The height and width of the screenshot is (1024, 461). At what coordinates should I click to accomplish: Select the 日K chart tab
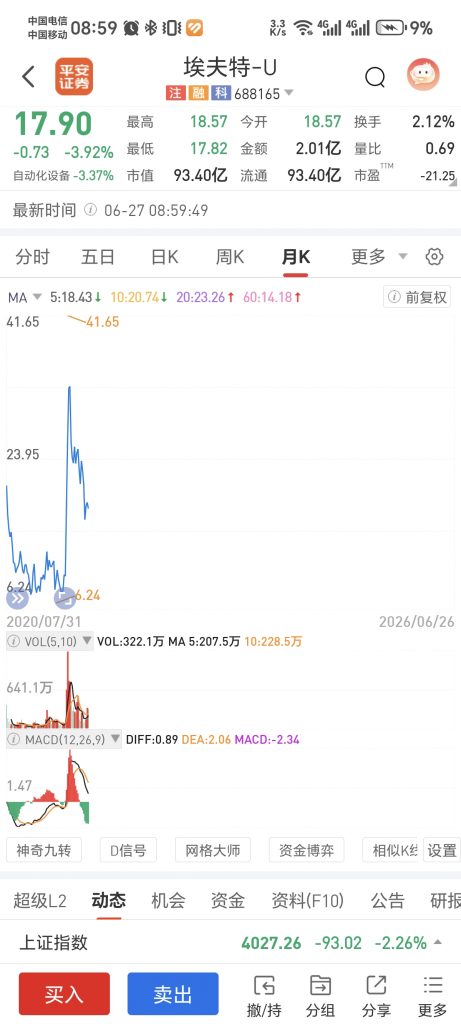click(x=165, y=257)
